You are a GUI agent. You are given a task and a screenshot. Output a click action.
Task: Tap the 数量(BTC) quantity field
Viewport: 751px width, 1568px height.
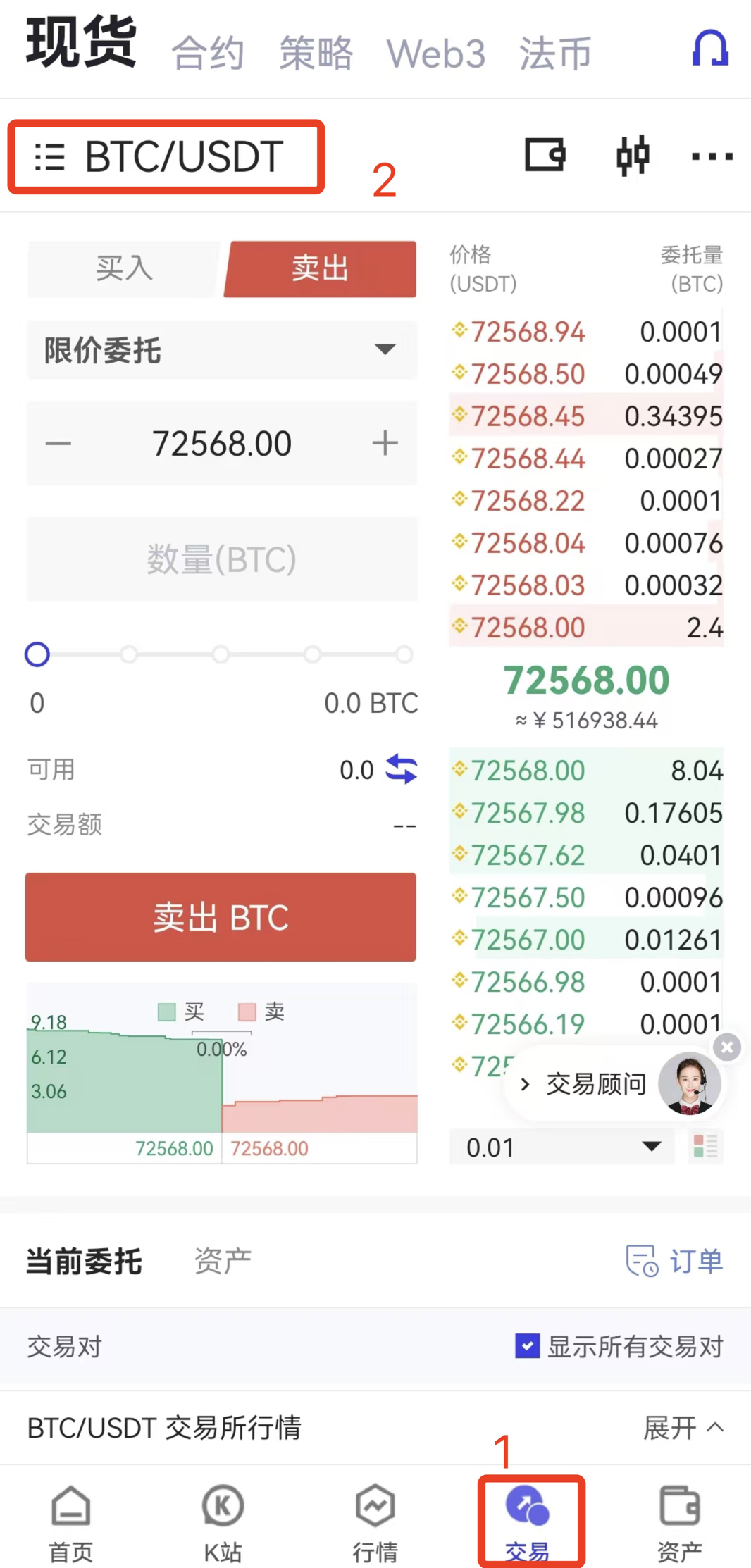pos(222,559)
